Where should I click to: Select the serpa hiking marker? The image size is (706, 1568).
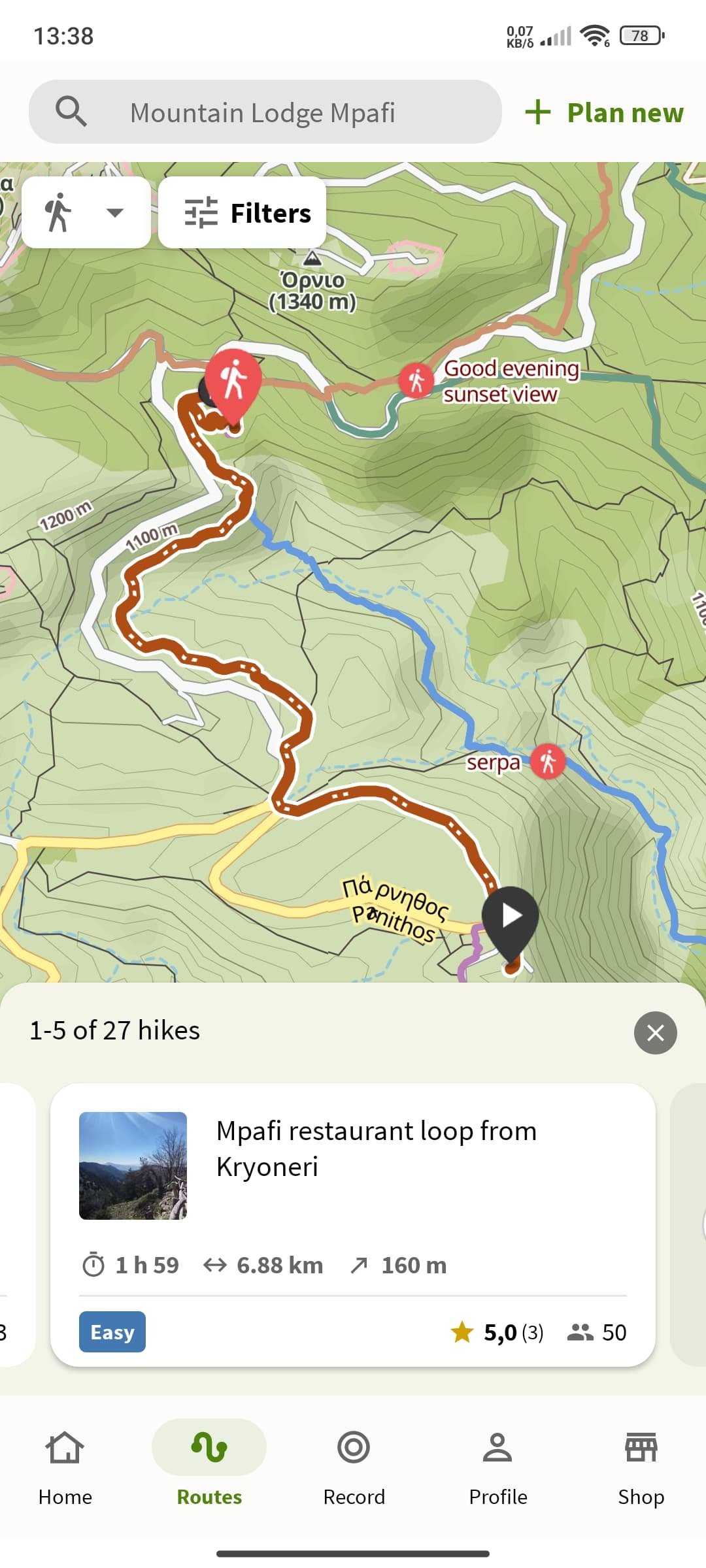click(548, 762)
